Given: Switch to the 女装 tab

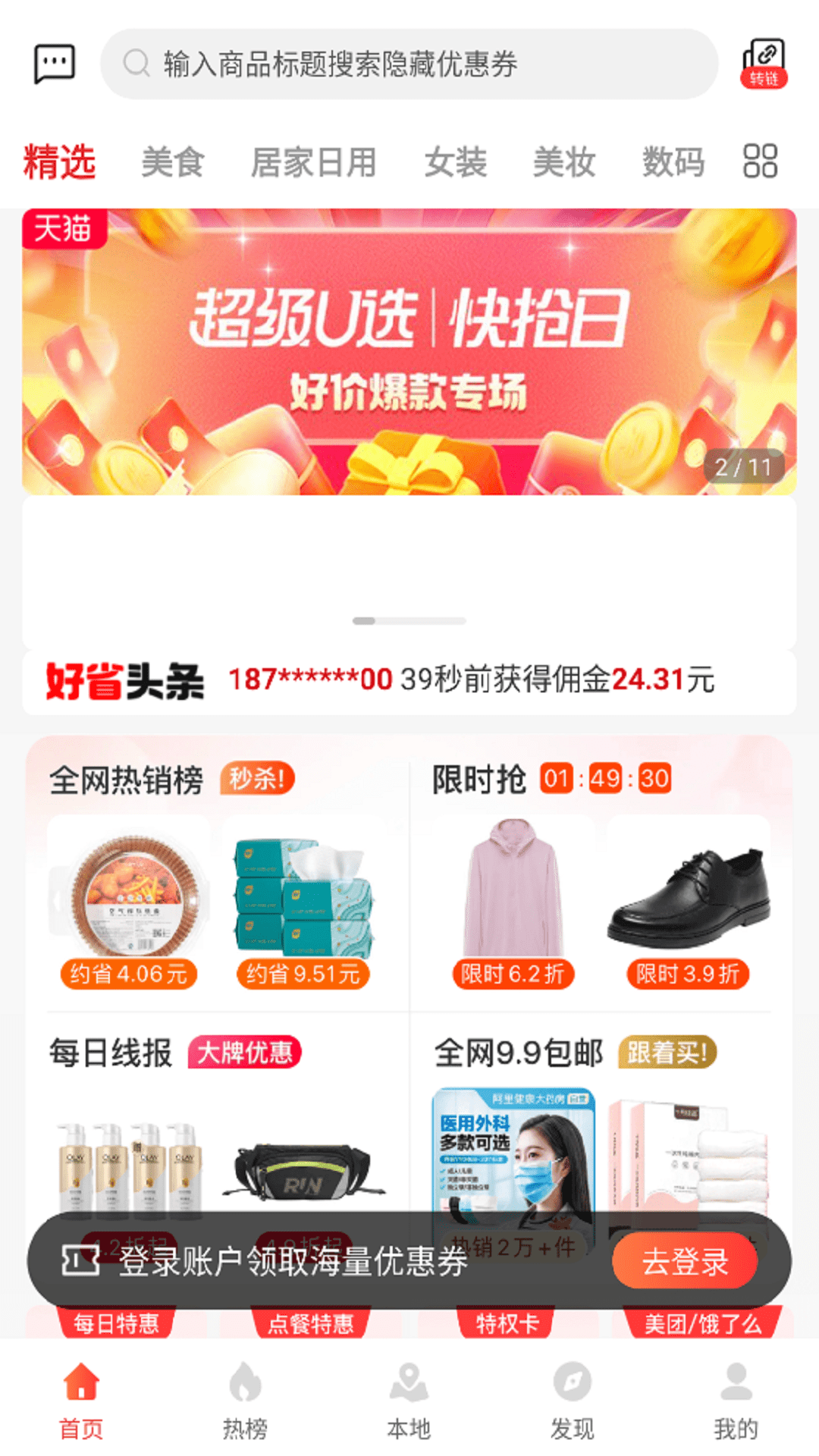Looking at the screenshot, I should (x=455, y=162).
